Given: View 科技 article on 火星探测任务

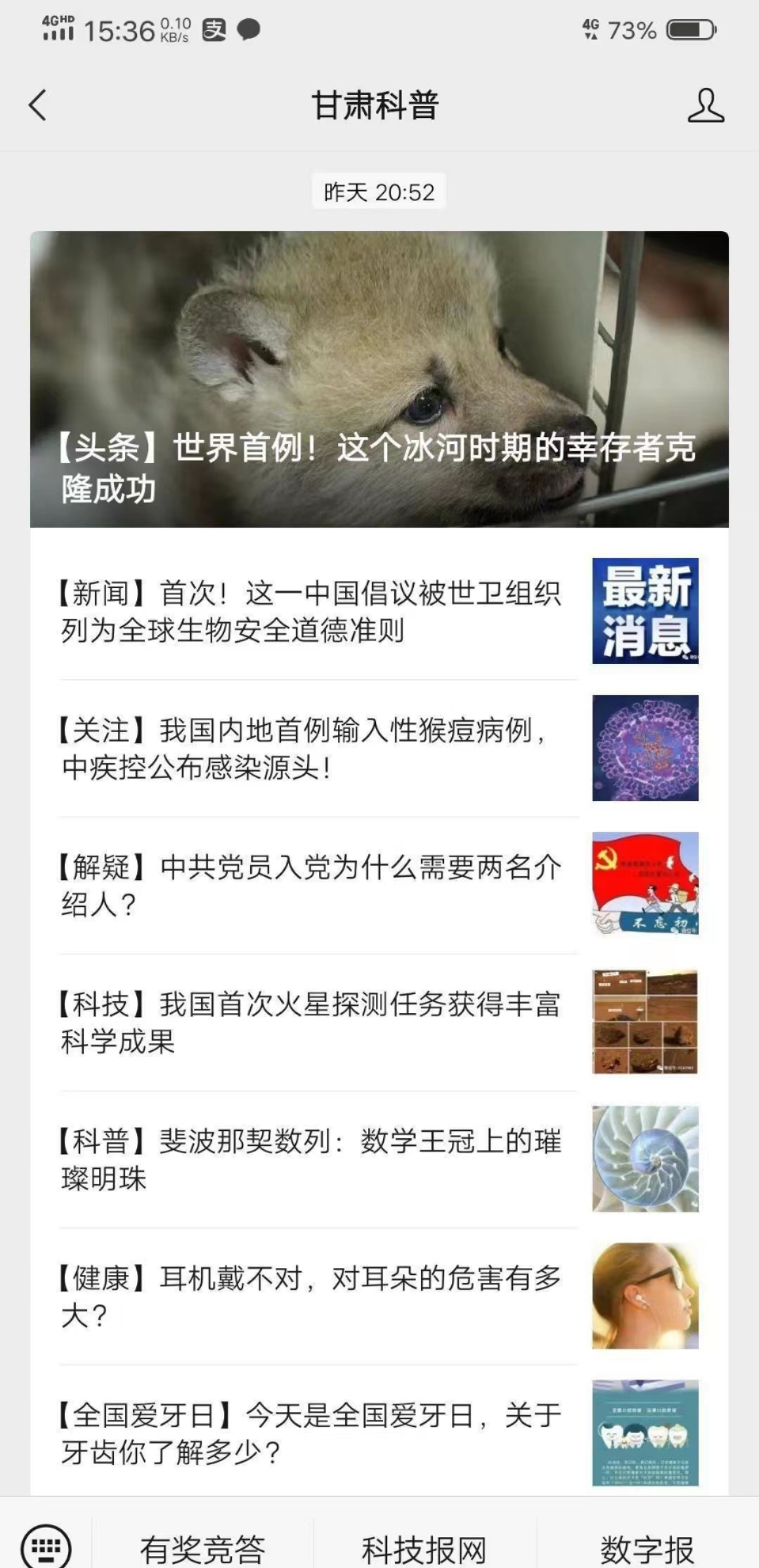Looking at the screenshot, I should click(311, 1023).
